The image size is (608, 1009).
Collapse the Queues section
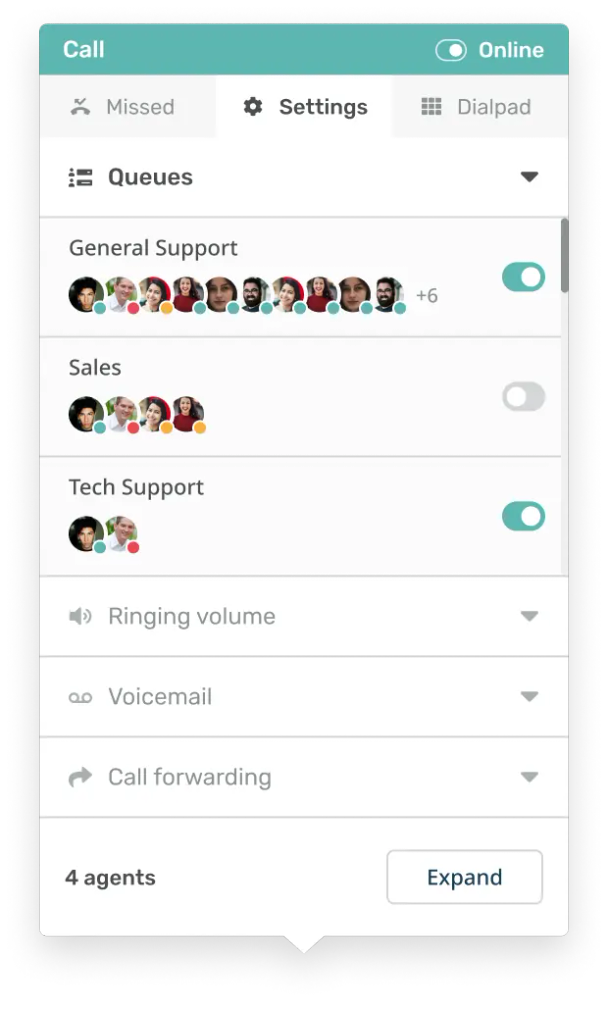(x=529, y=177)
